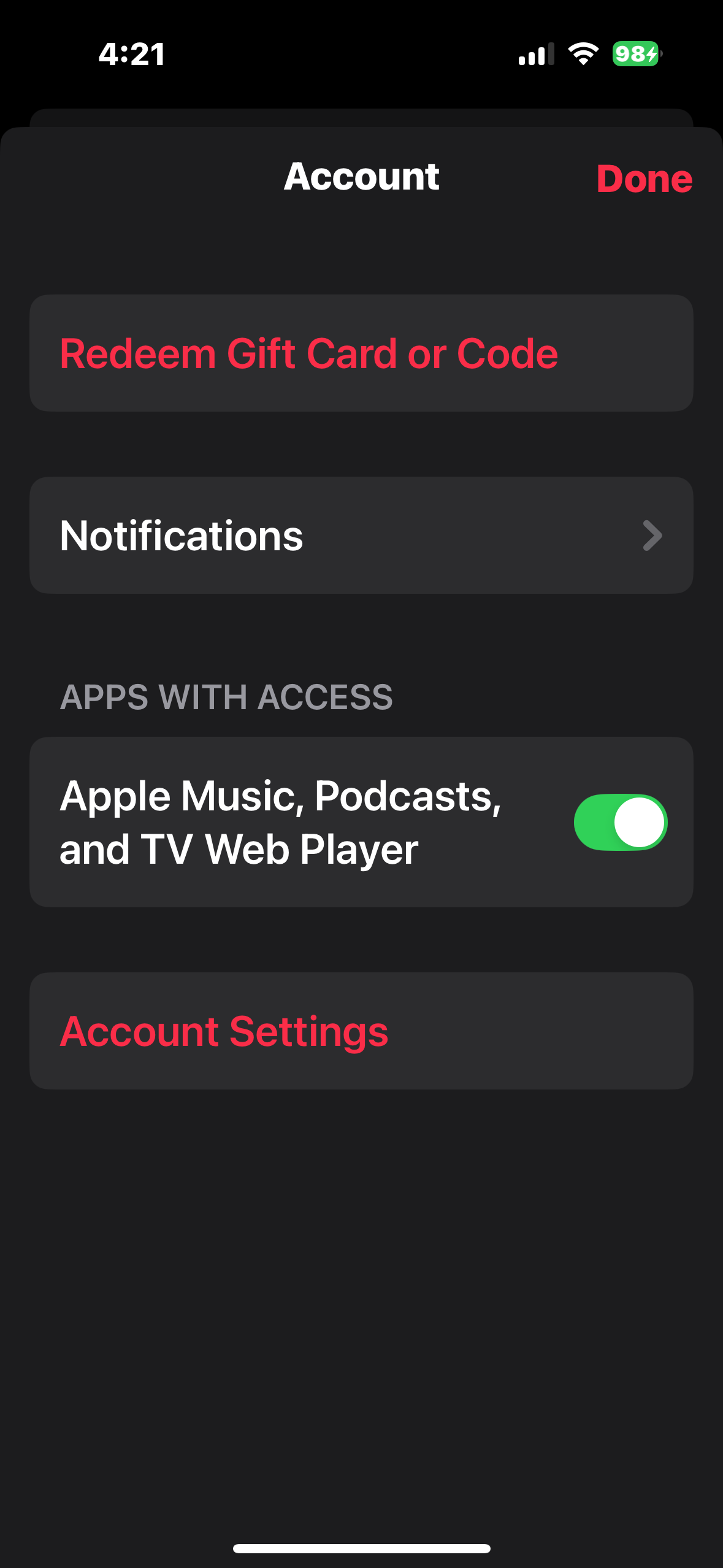Open Account Settings
The image size is (723, 1568).
224,1031
